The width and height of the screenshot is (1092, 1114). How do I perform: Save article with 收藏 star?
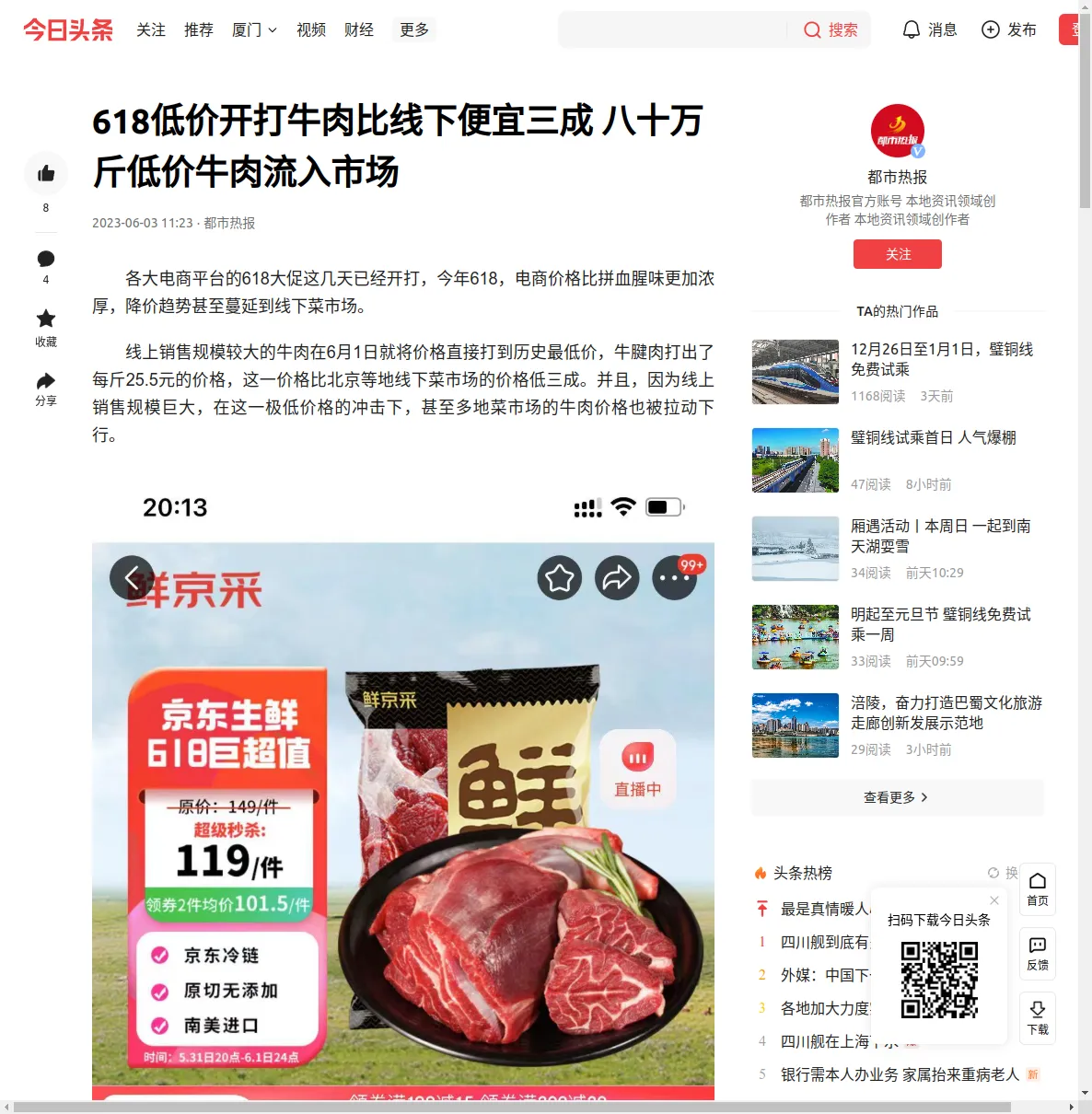tap(46, 319)
